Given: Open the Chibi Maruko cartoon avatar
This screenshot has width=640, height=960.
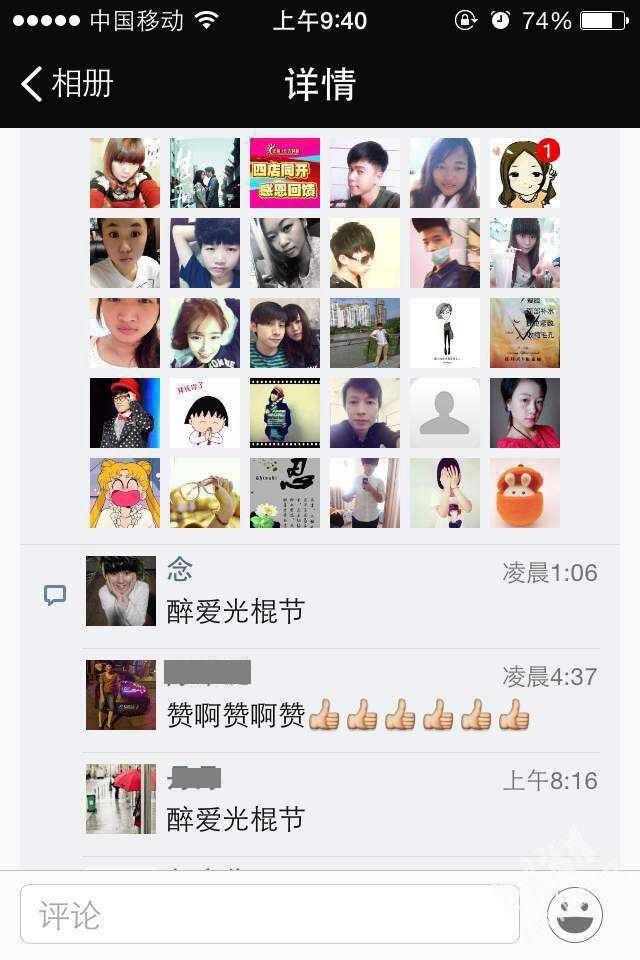Looking at the screenshot, I should [x=205, y=413].
